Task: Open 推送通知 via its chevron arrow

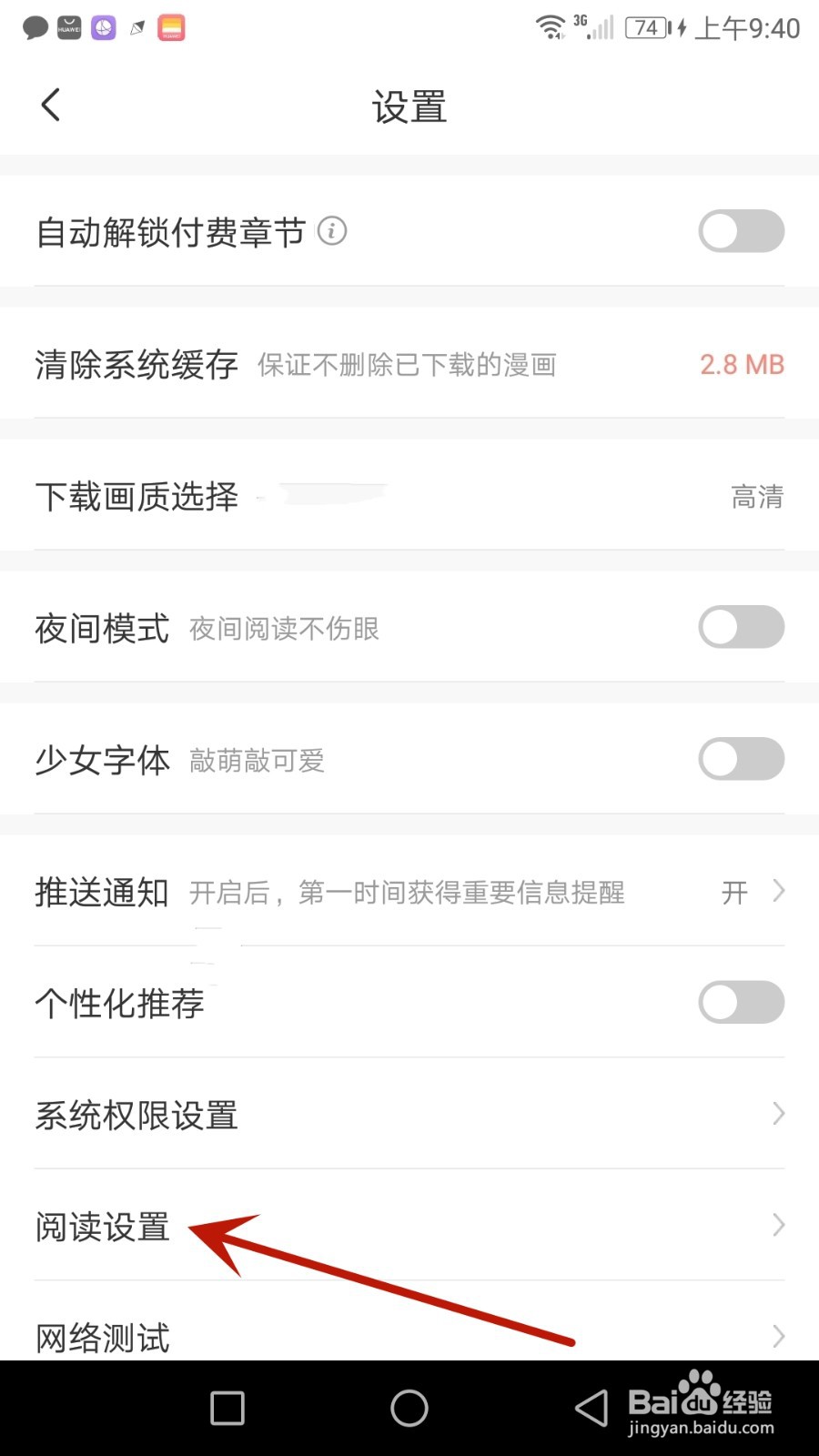Action: (x=776, y=892)
